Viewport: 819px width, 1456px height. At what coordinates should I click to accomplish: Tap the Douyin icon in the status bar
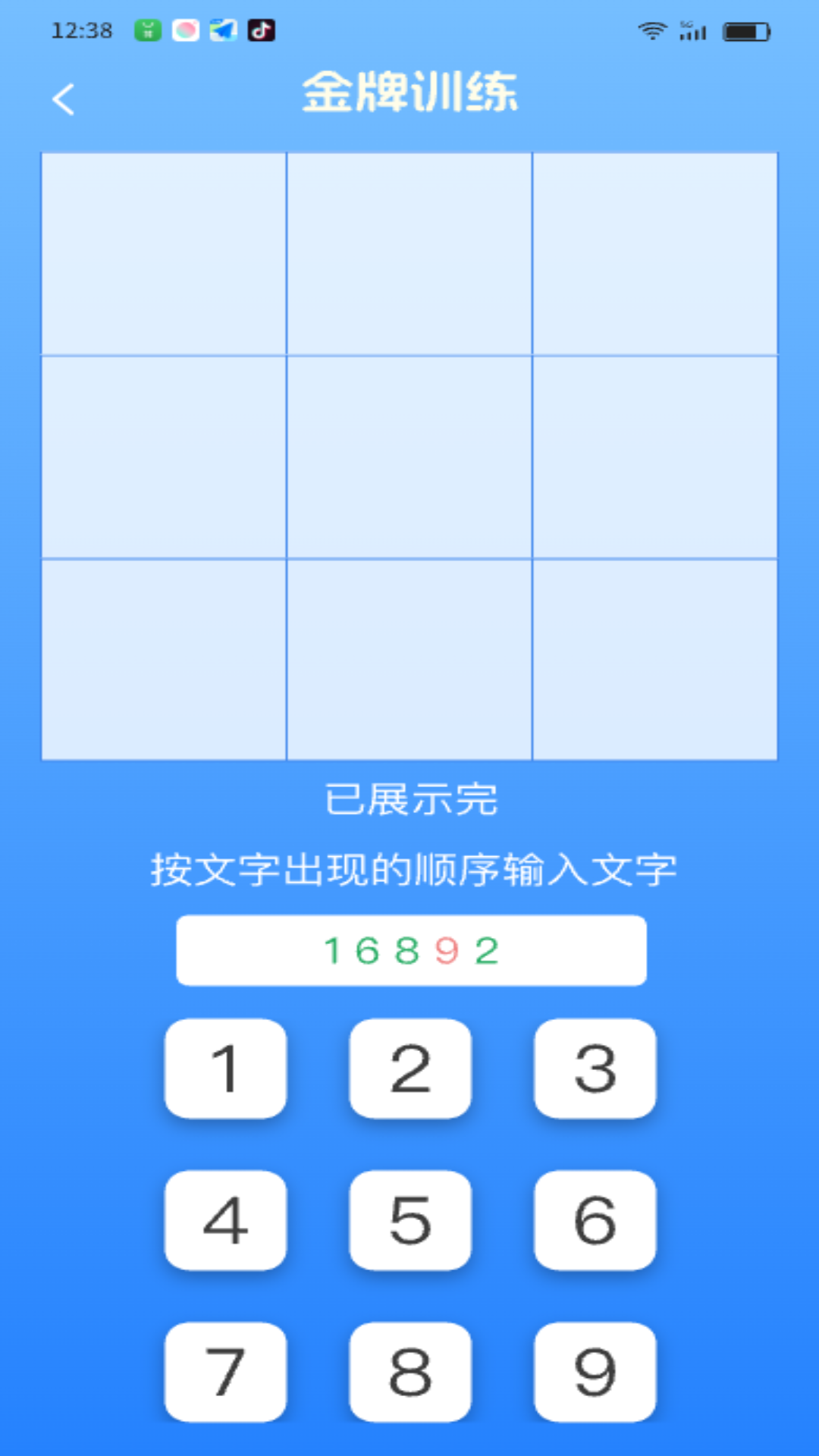coord(262,30)
